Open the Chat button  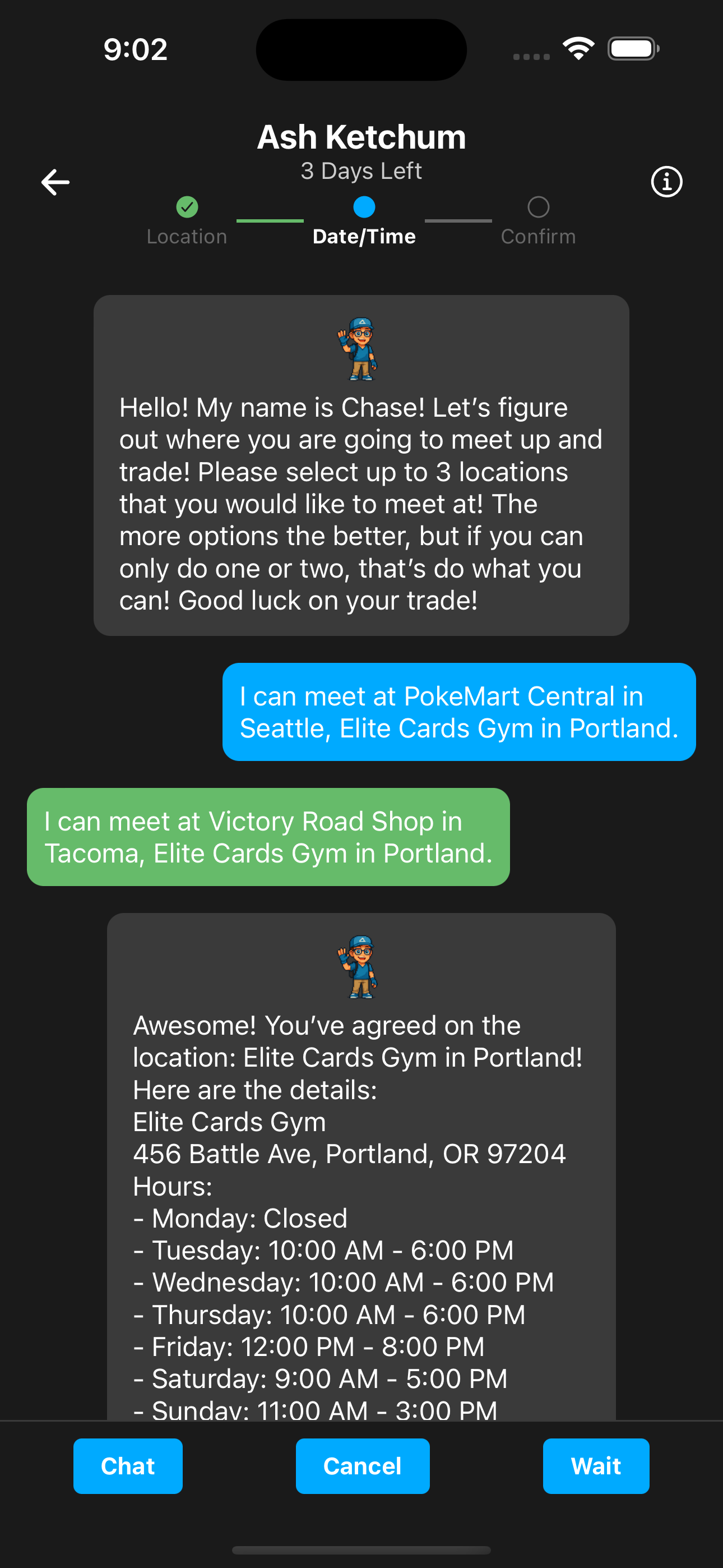tap(128, 1466)
